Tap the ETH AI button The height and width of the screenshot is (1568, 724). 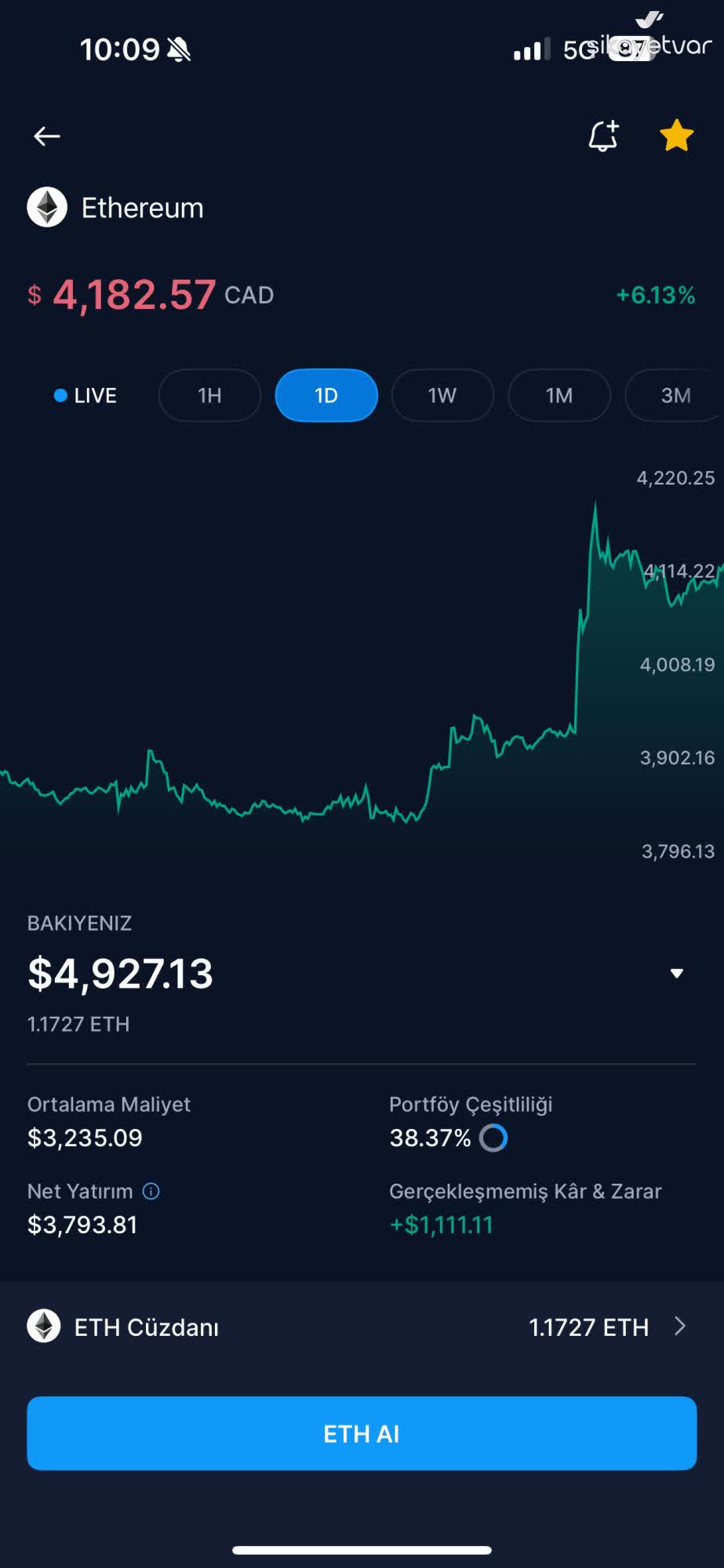(362, 1432)
